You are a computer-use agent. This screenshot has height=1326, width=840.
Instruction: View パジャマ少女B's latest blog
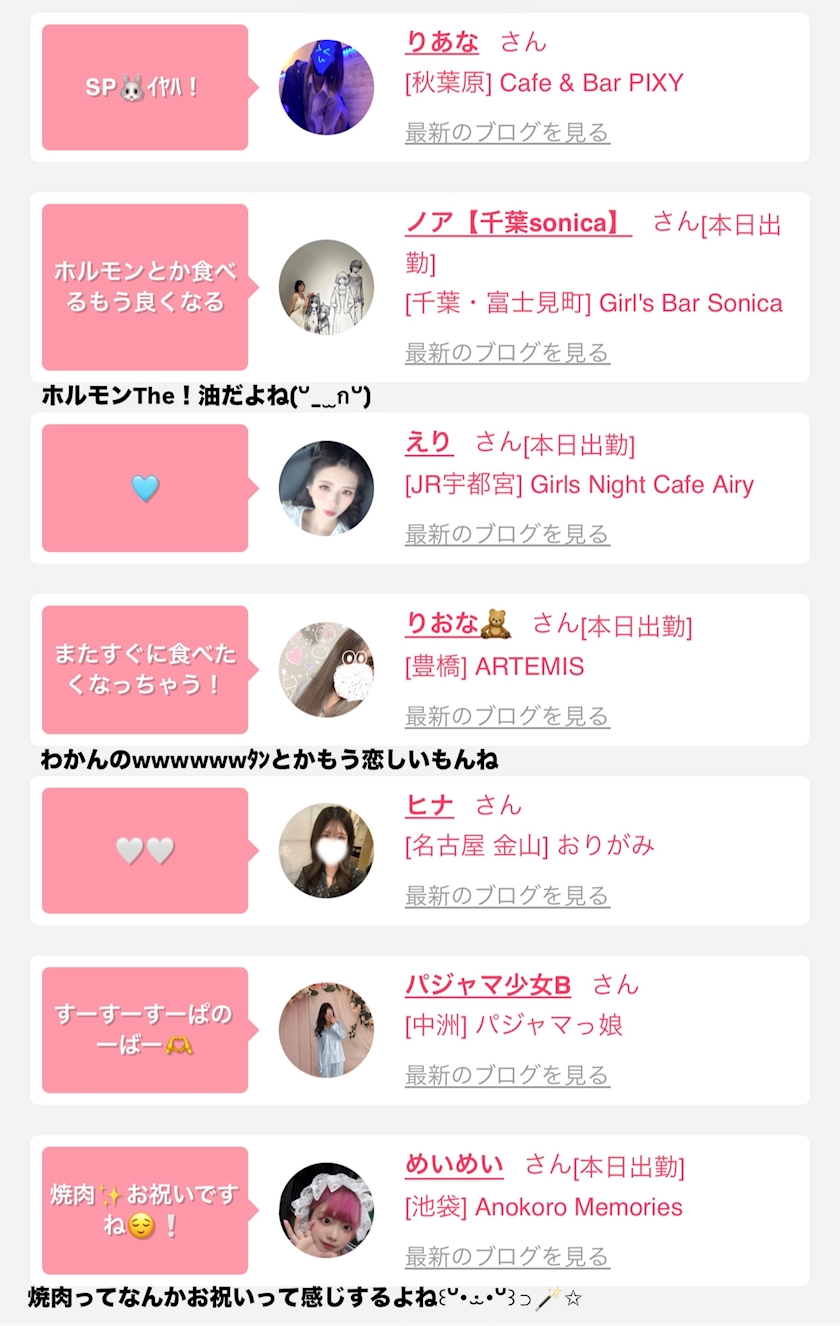pyautogui.click(x=507, y=1075)
